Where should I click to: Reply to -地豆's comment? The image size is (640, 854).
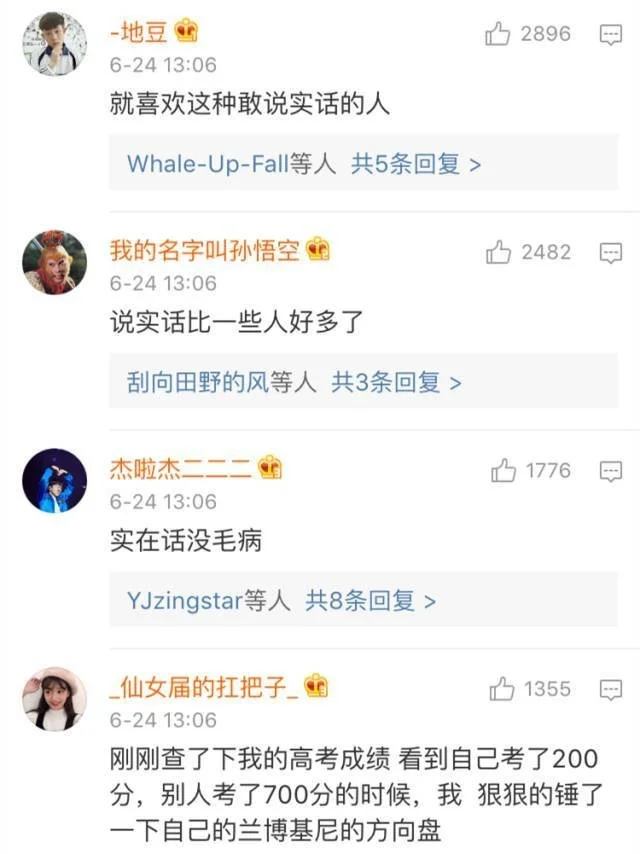point(610,35)
